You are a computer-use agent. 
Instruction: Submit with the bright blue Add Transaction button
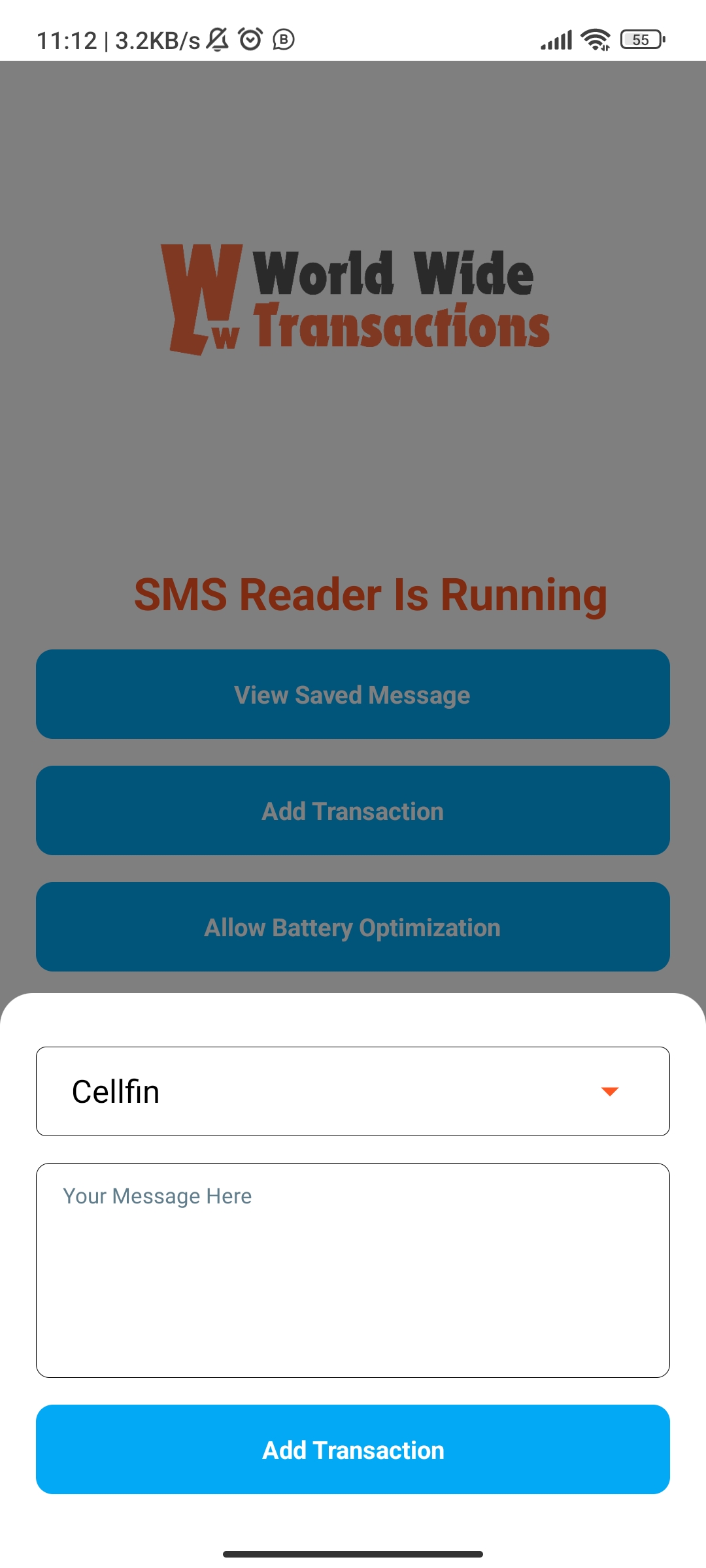click(x=353, y=1449)
